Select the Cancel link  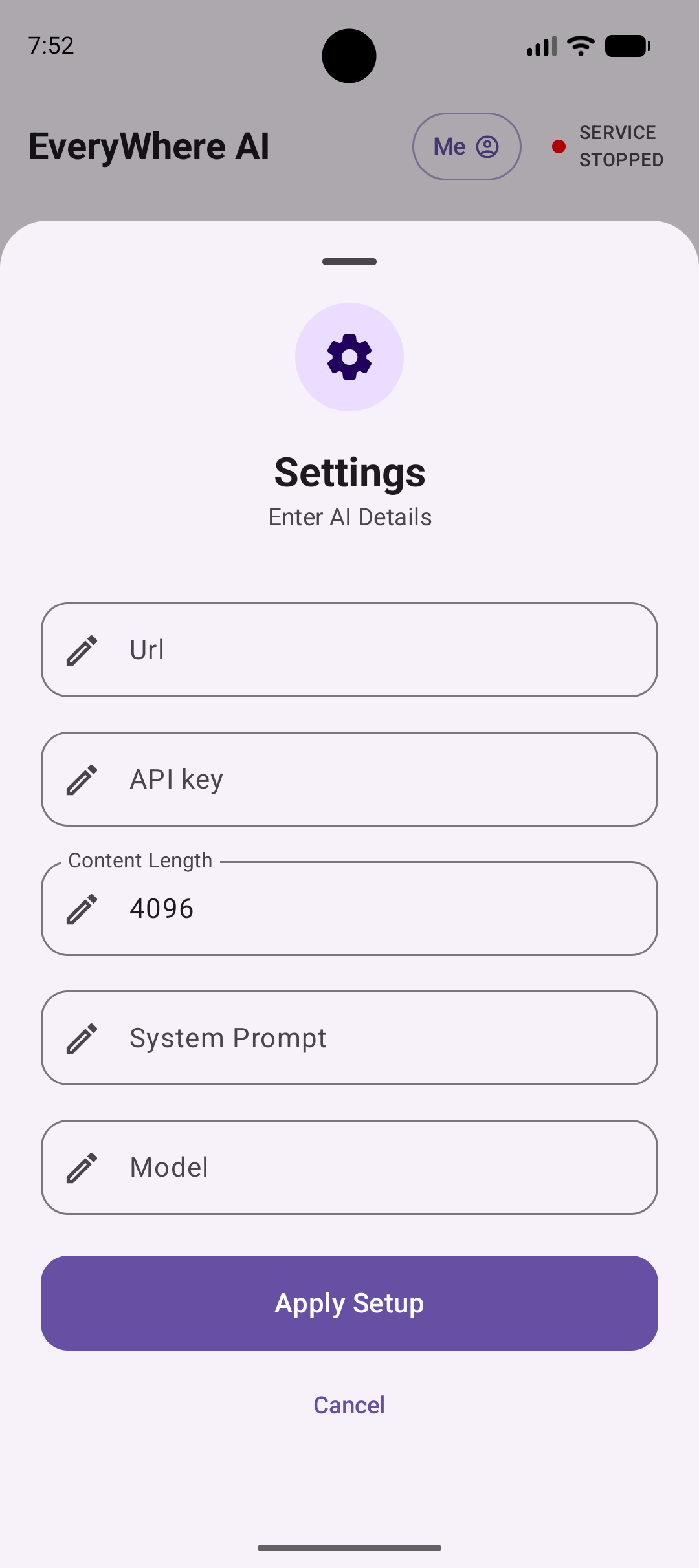click(349, 1405)
